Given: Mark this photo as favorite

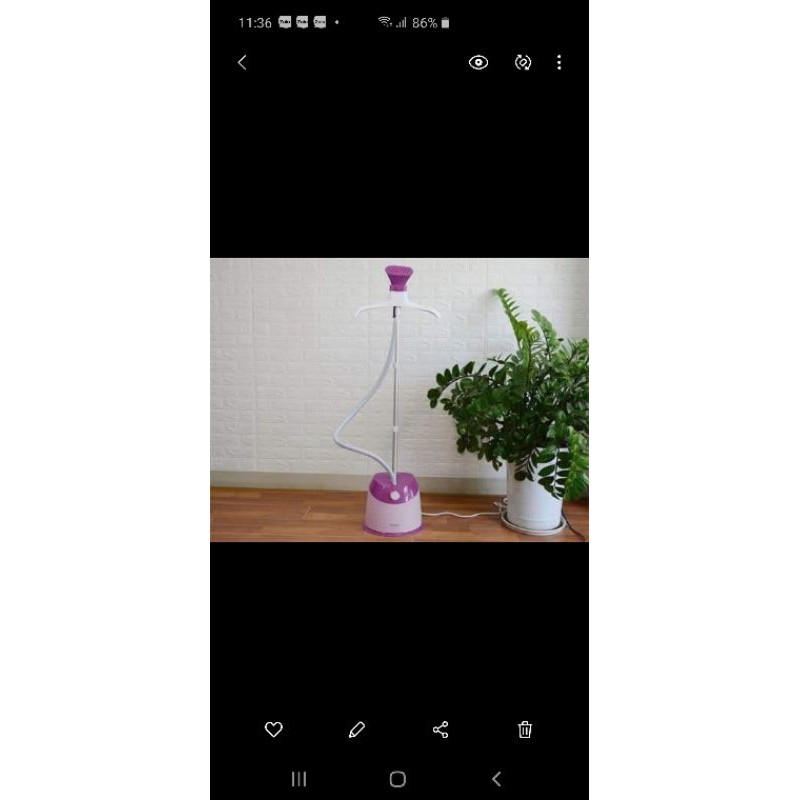Looking at the screenshot, I should (274, 730).
